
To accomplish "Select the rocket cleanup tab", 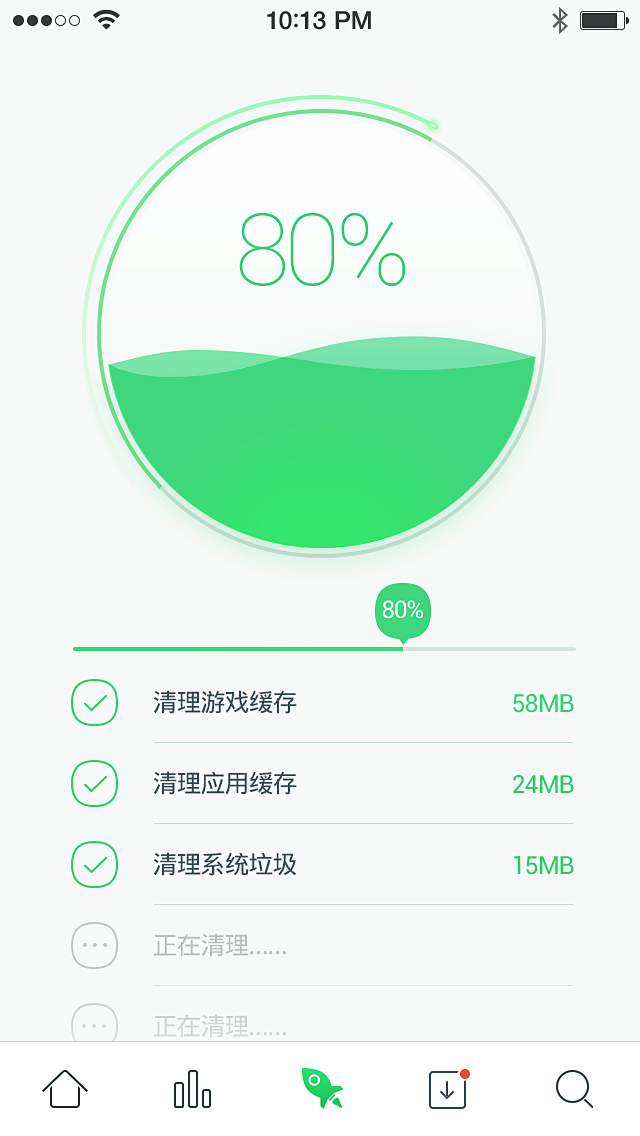I will pyautogui.click(x=322, y=1087).
